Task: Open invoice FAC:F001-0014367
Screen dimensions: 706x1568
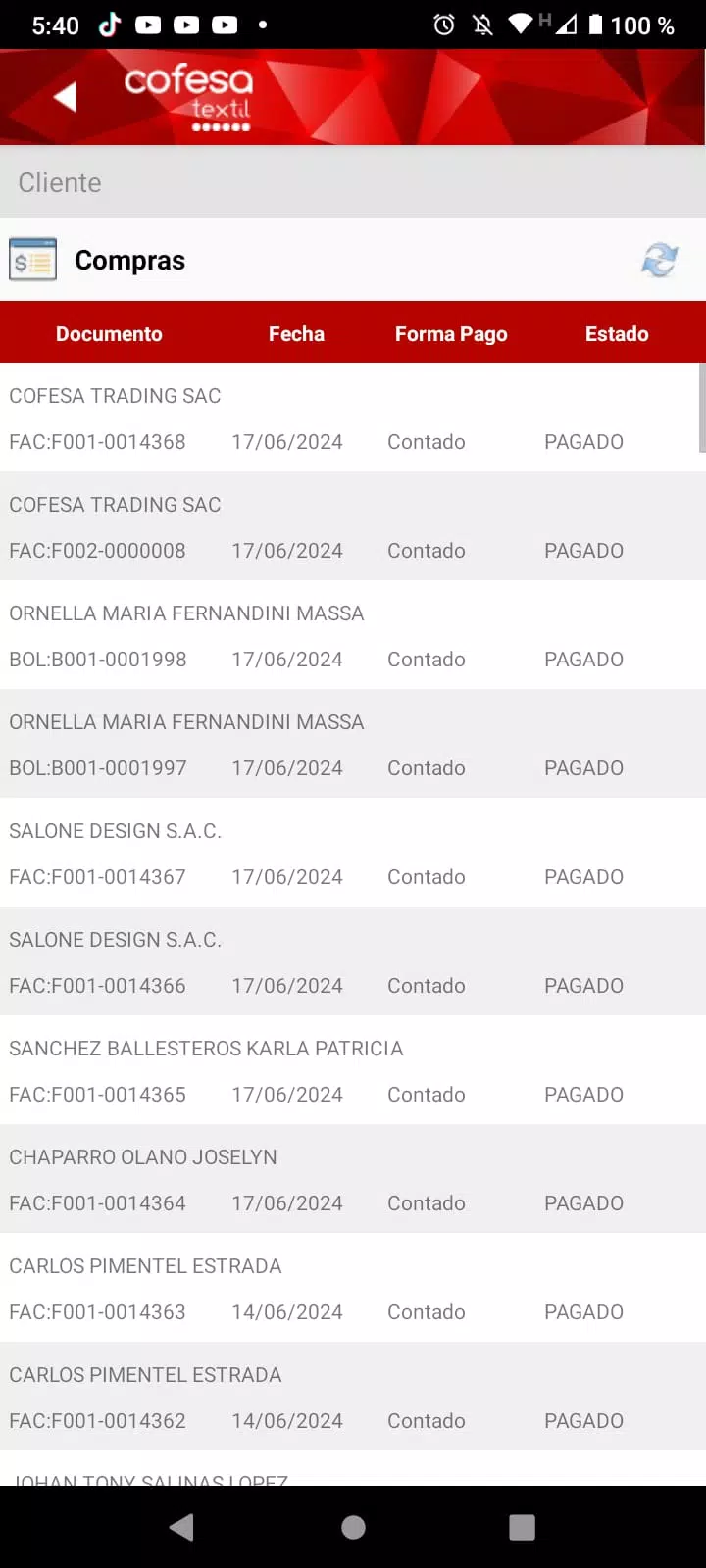Action: pos(353,854)
